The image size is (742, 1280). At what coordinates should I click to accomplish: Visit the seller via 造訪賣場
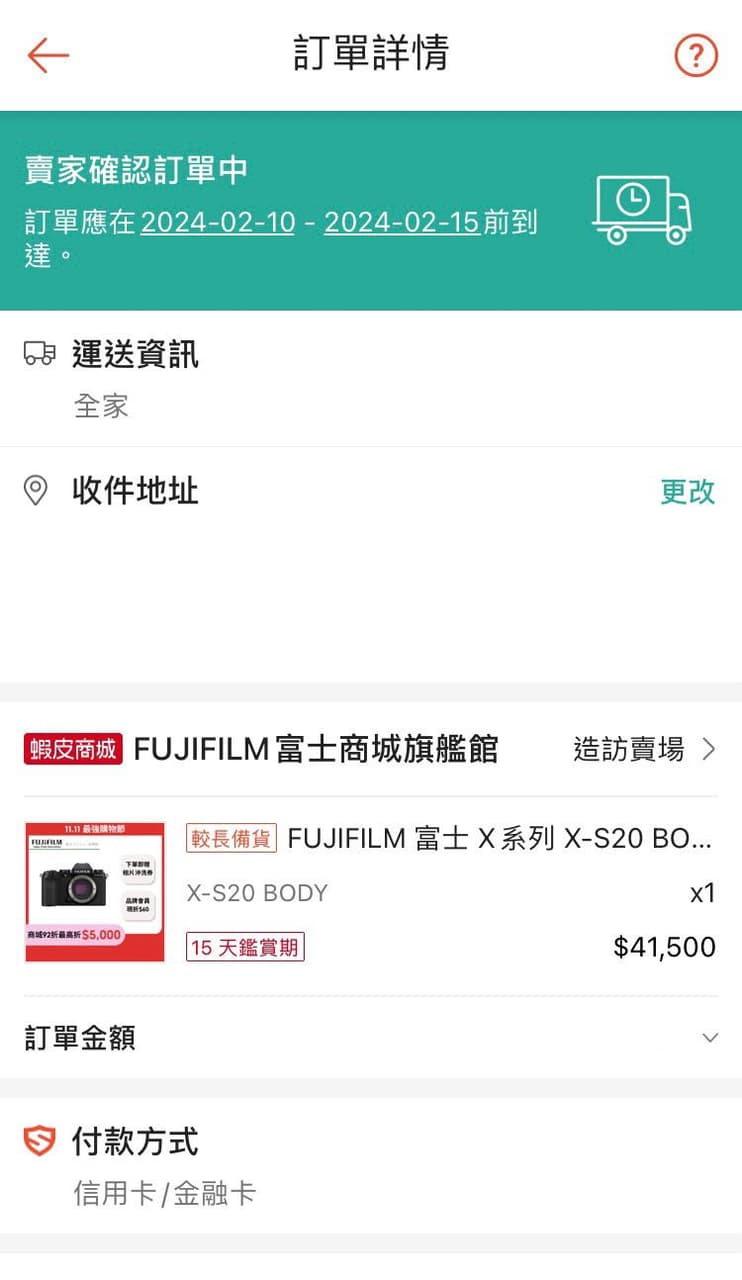pyautogui.click(x=644, y=749)
